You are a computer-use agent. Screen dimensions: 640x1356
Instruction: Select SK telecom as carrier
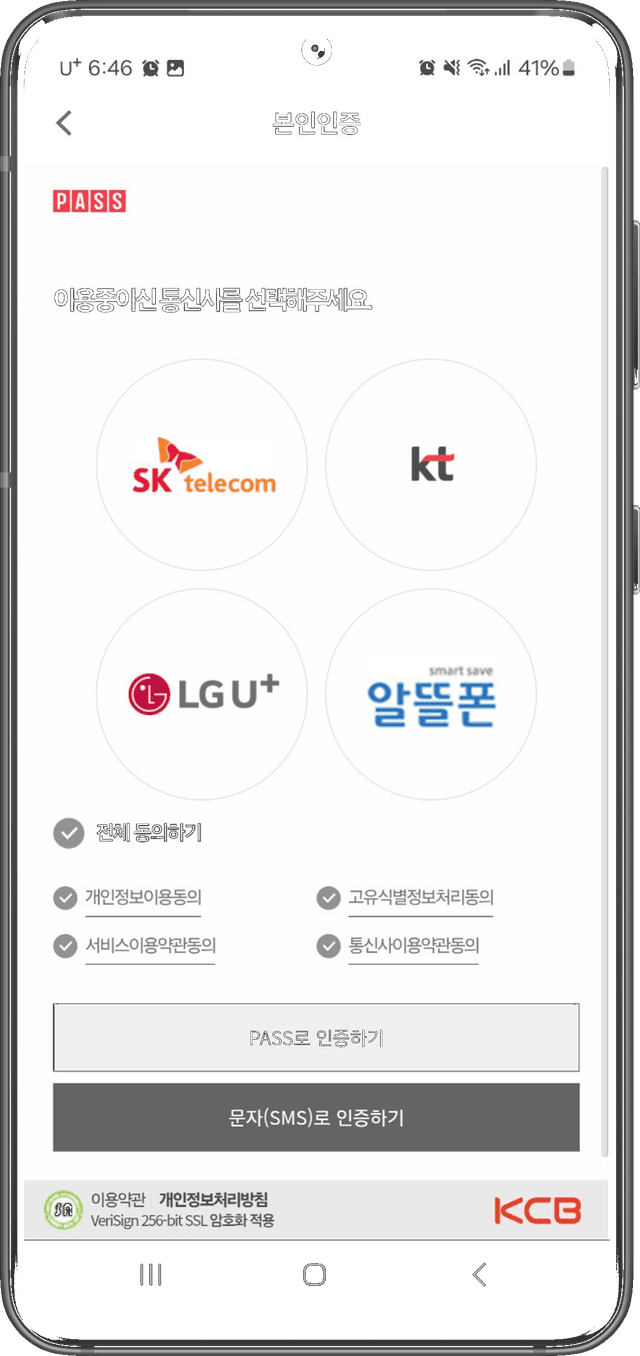point(203,465)
